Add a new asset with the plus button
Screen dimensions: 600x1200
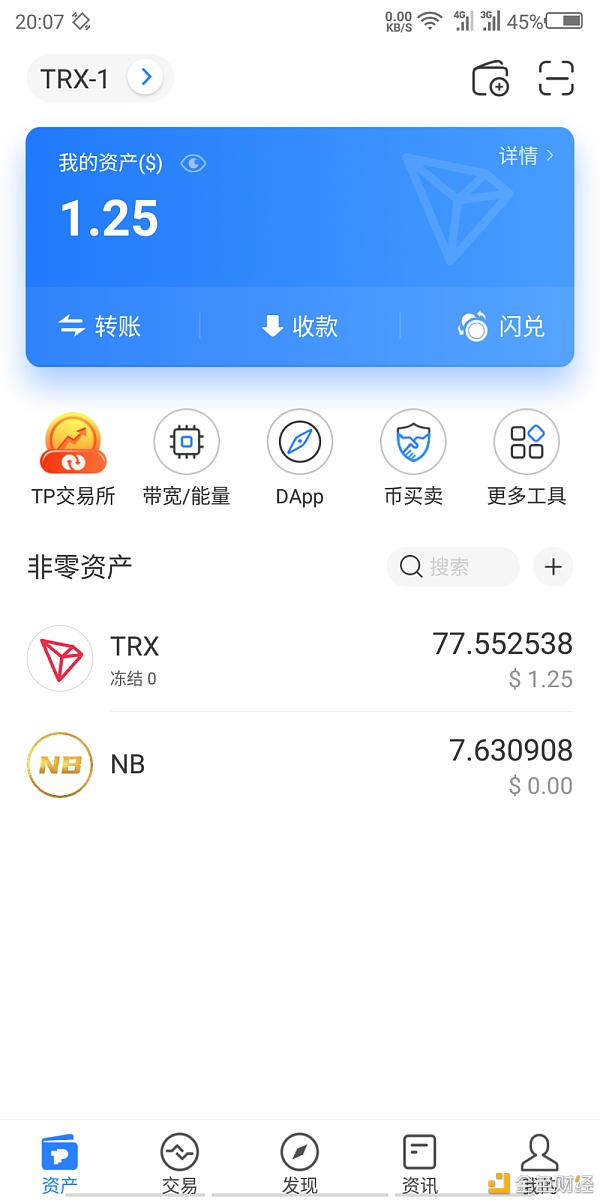[x=553, y=567]
